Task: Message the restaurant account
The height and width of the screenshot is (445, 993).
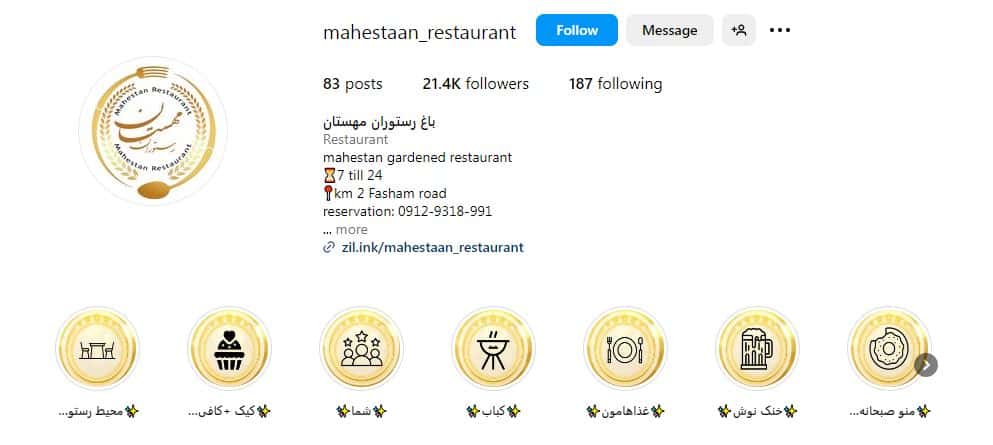Action: click(x=669, y=30)
